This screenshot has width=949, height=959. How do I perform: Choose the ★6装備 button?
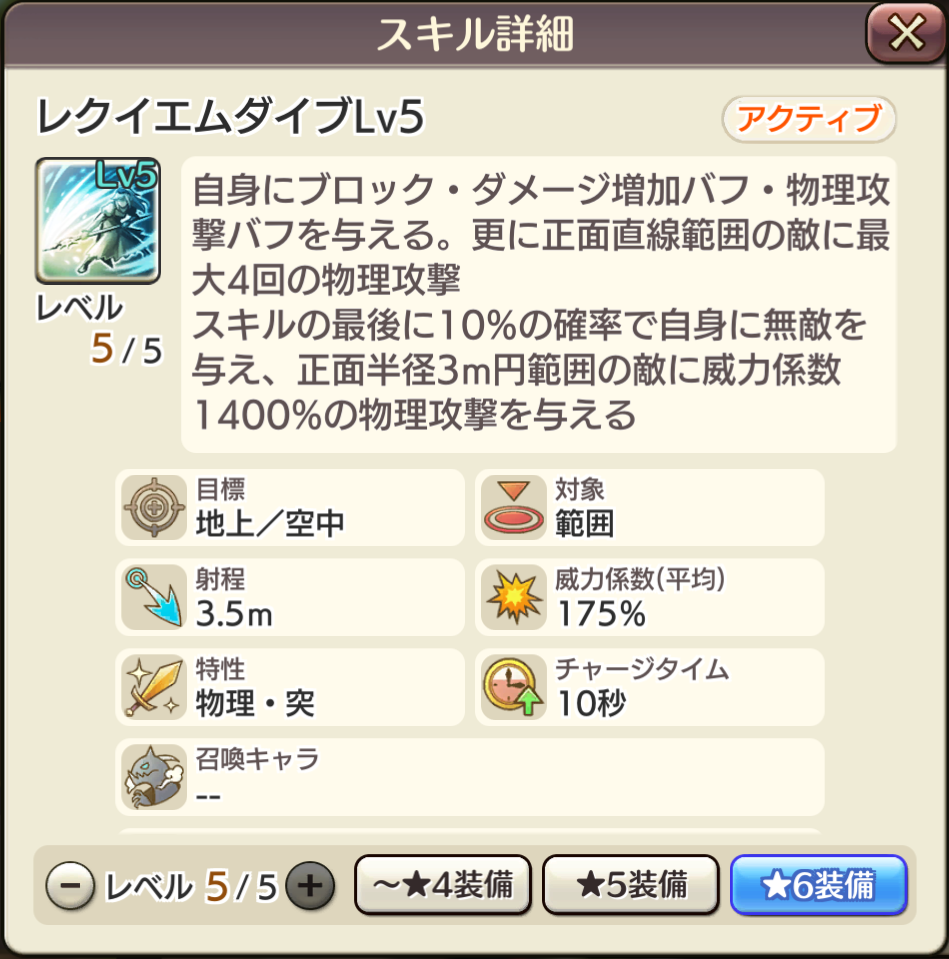[x=818, y=885]
